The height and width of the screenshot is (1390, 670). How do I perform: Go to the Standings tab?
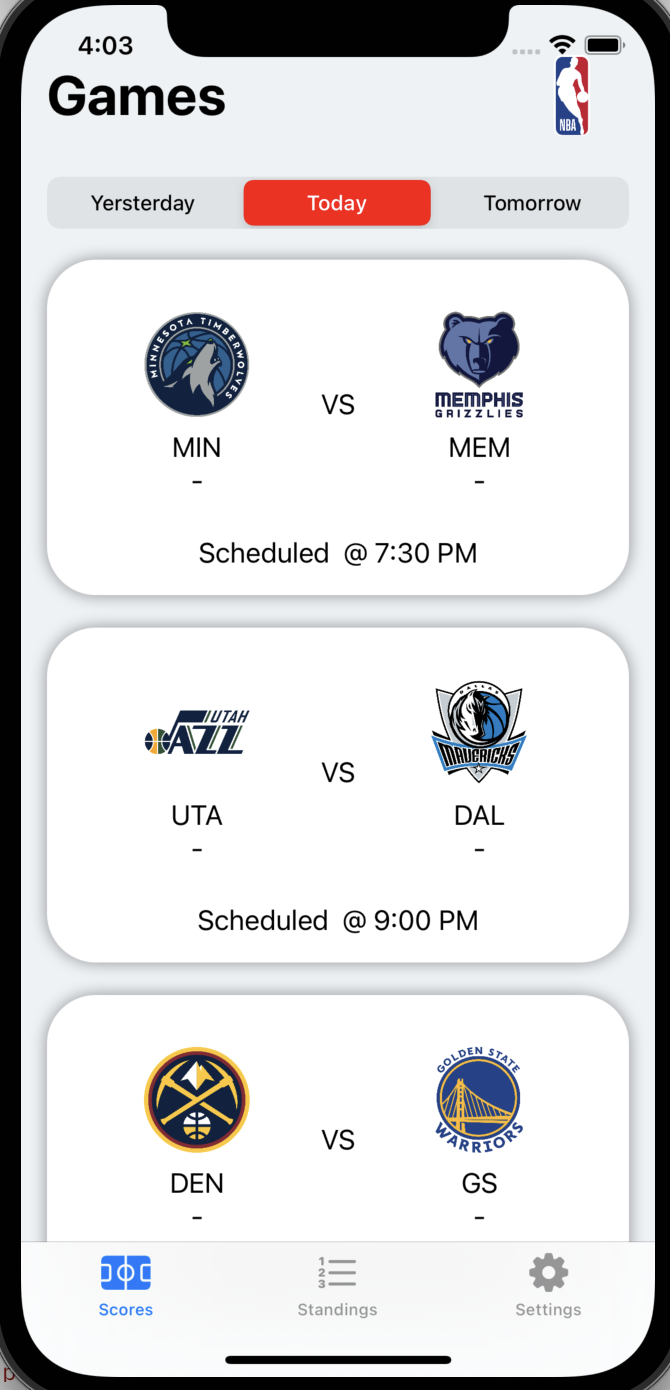[337, 1286]
